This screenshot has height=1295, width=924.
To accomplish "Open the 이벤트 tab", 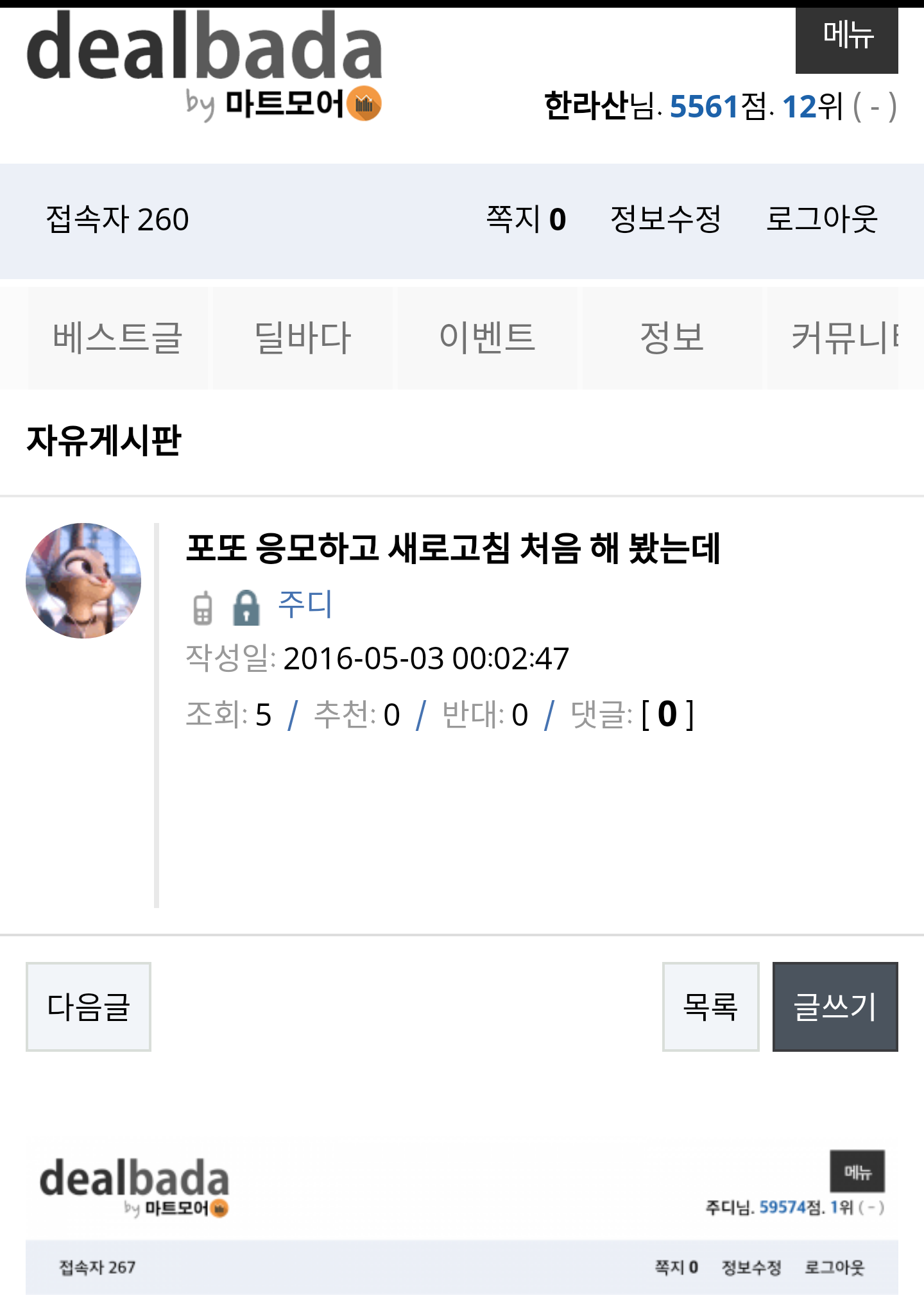I will (488, 338).
